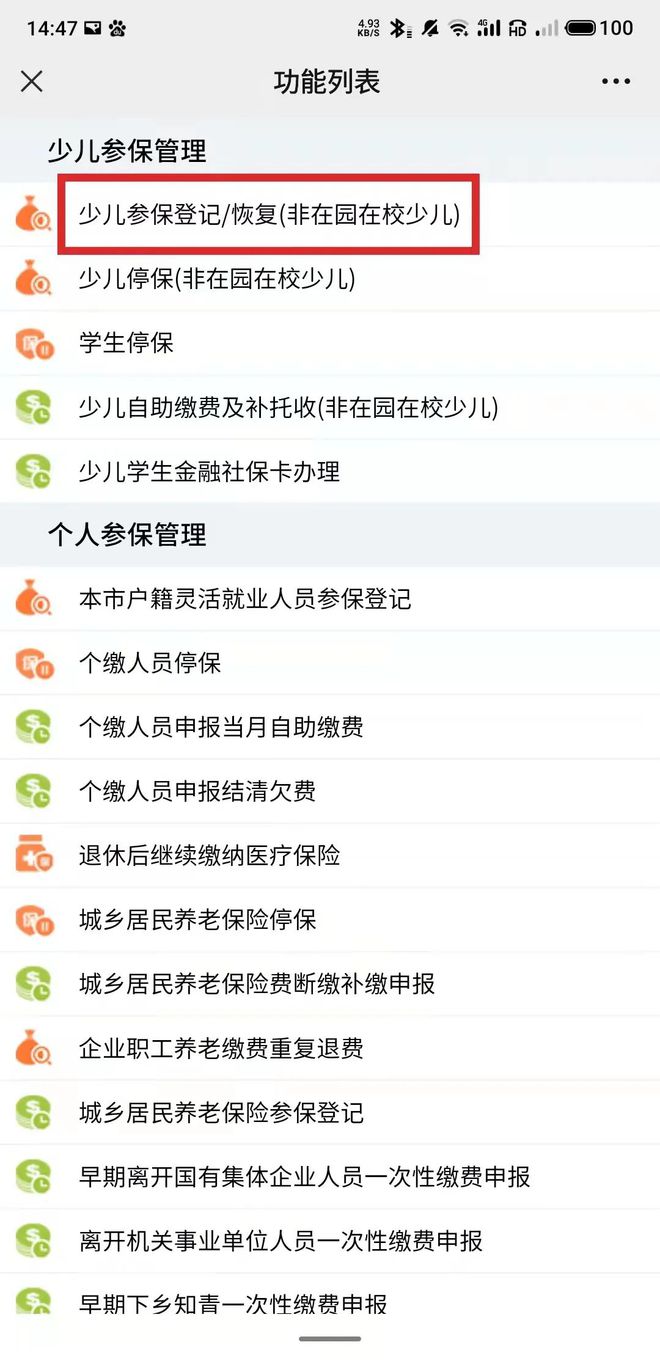Open 城乡居民养老保险参保登记

point(330,1111)
